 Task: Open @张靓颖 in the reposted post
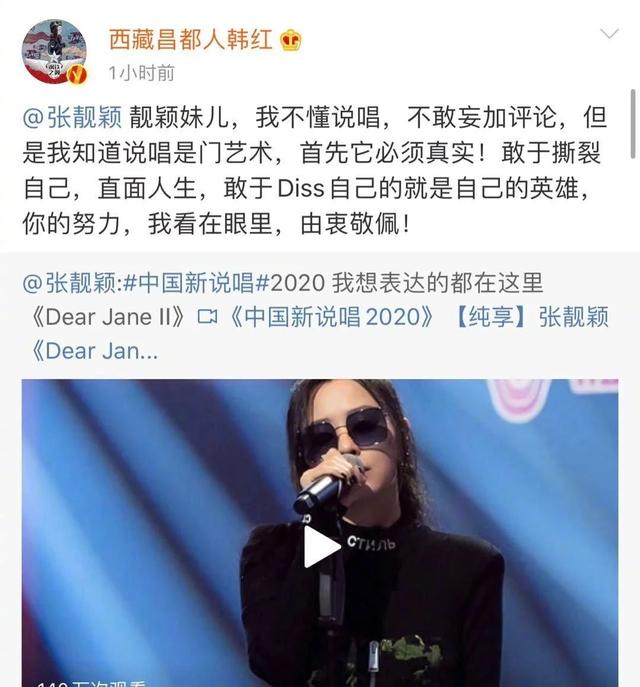pos(72,283)
